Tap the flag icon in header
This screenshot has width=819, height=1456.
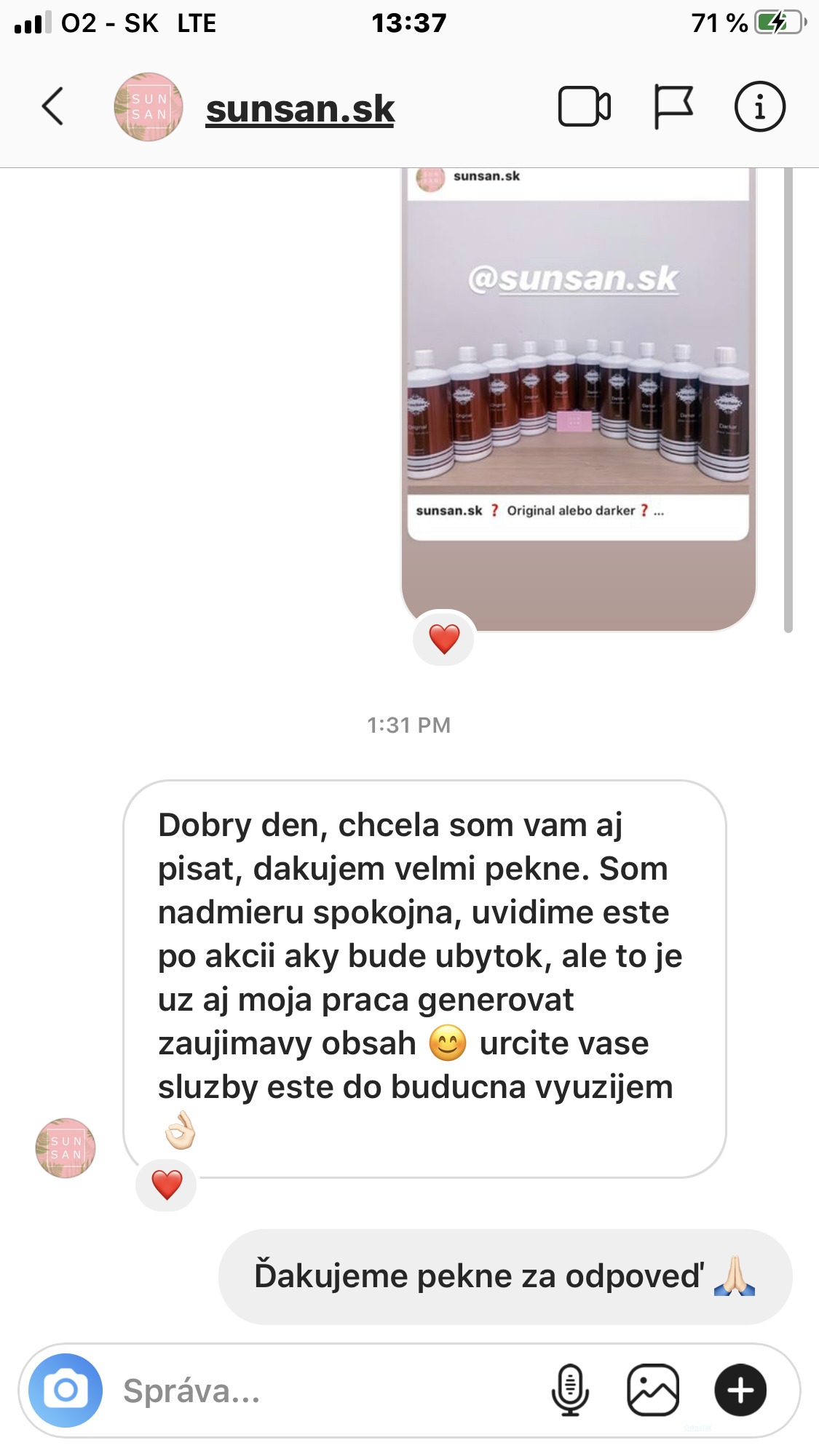coord(673,107)
